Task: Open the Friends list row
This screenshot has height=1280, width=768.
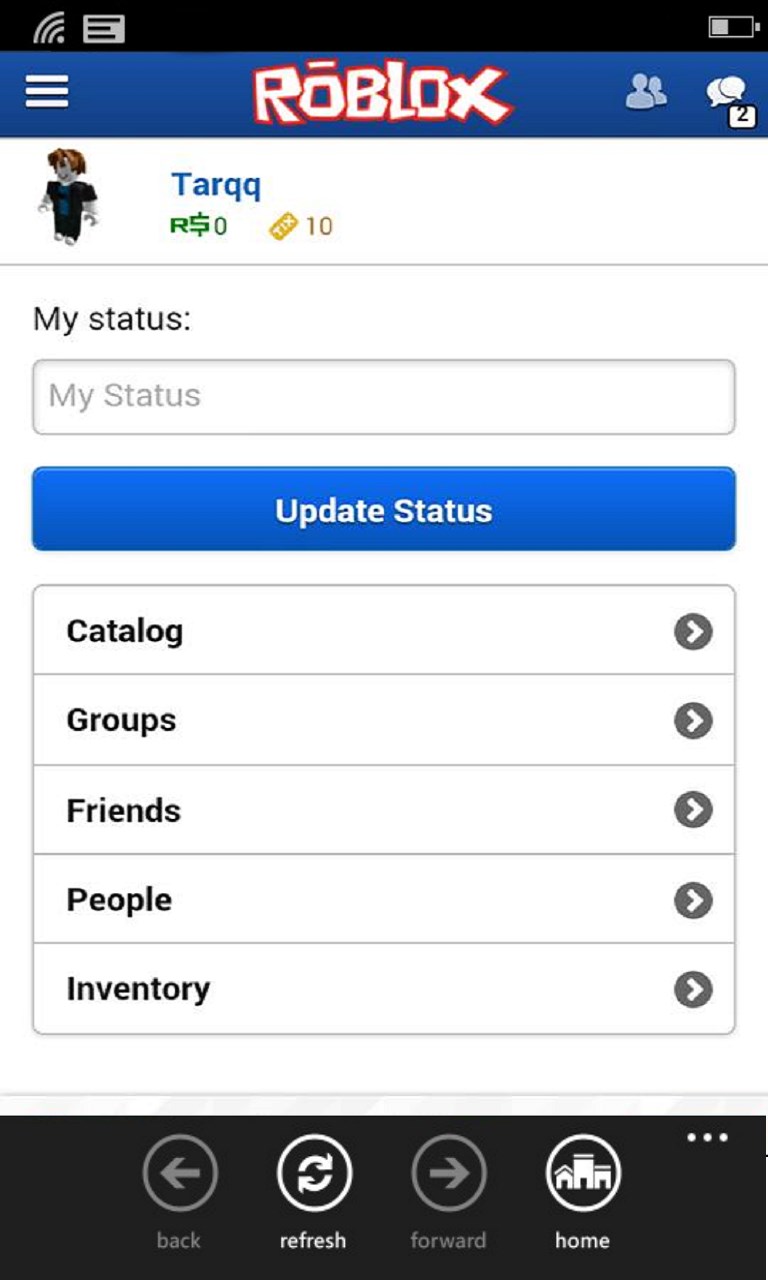Action: click(384, 810)
